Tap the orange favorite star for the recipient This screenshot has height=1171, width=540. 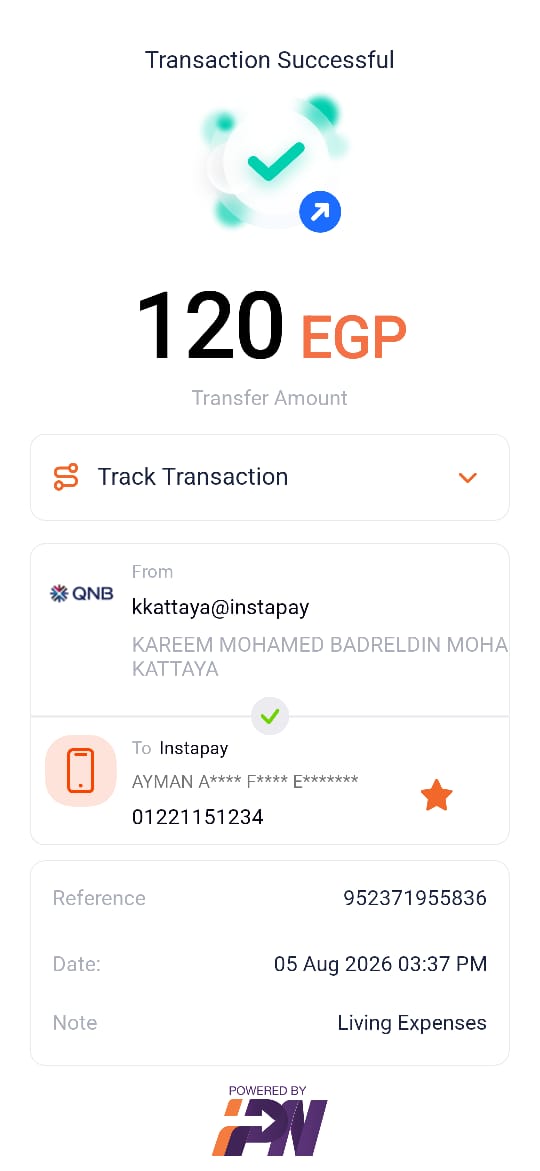point(437,795)
